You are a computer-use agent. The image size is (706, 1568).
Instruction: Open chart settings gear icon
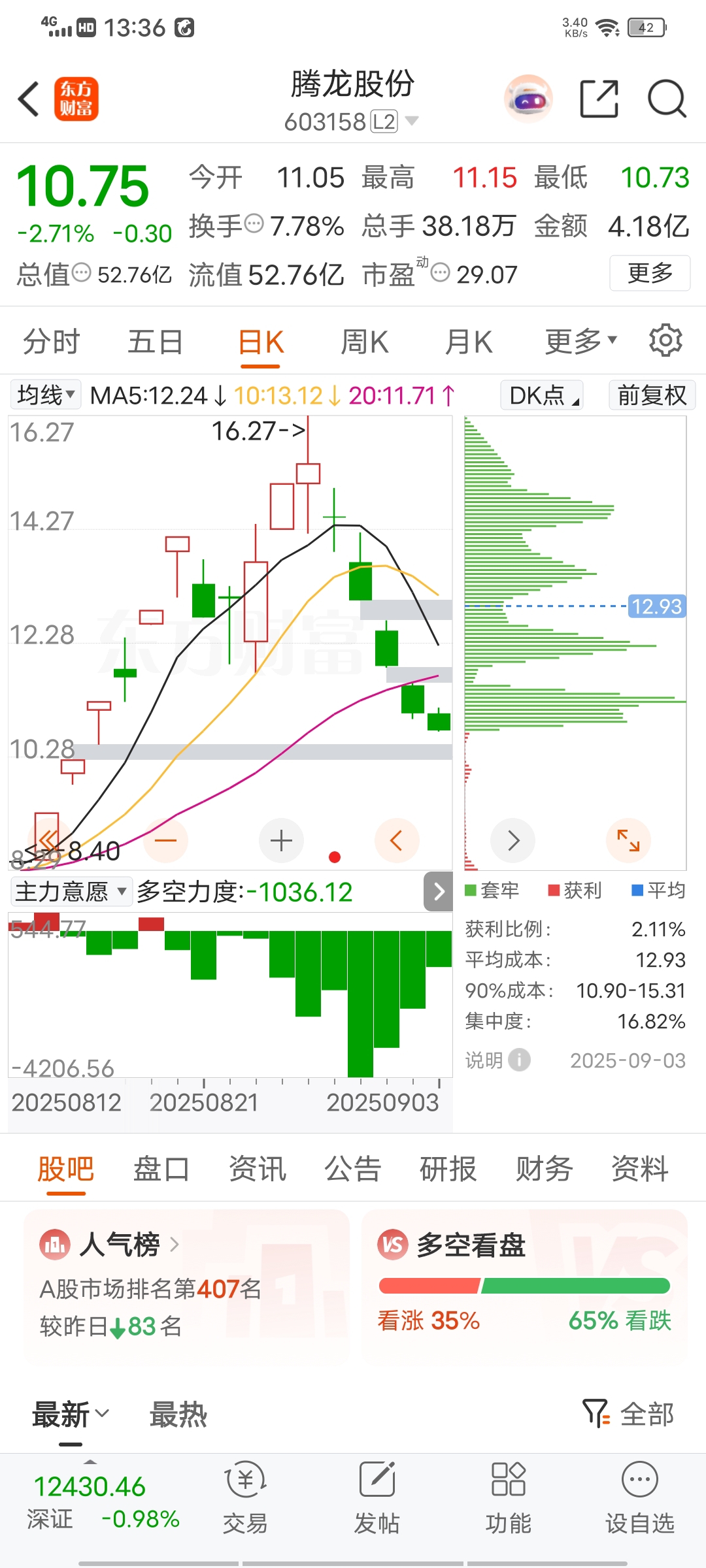click(x=665, y=340)
